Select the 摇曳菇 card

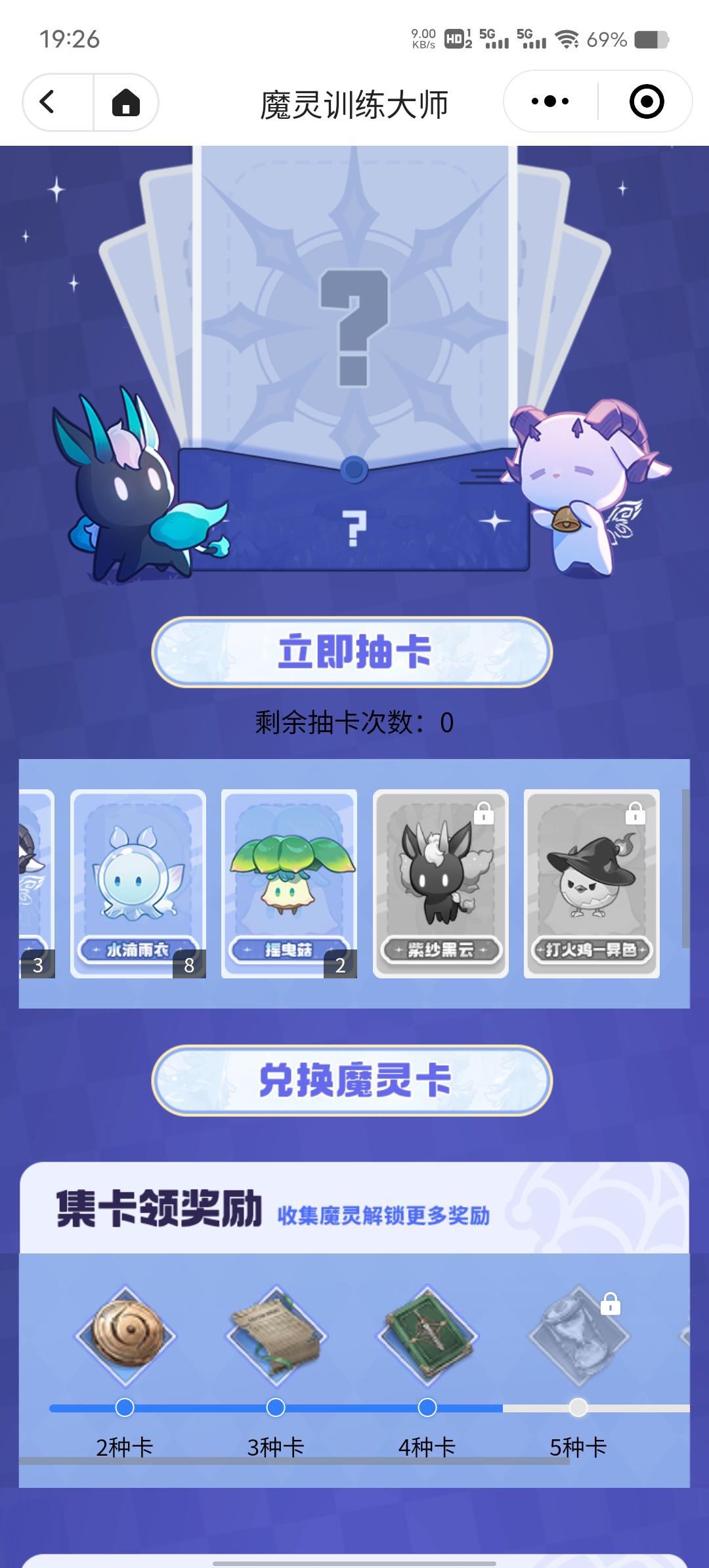[x=289, y=883]
